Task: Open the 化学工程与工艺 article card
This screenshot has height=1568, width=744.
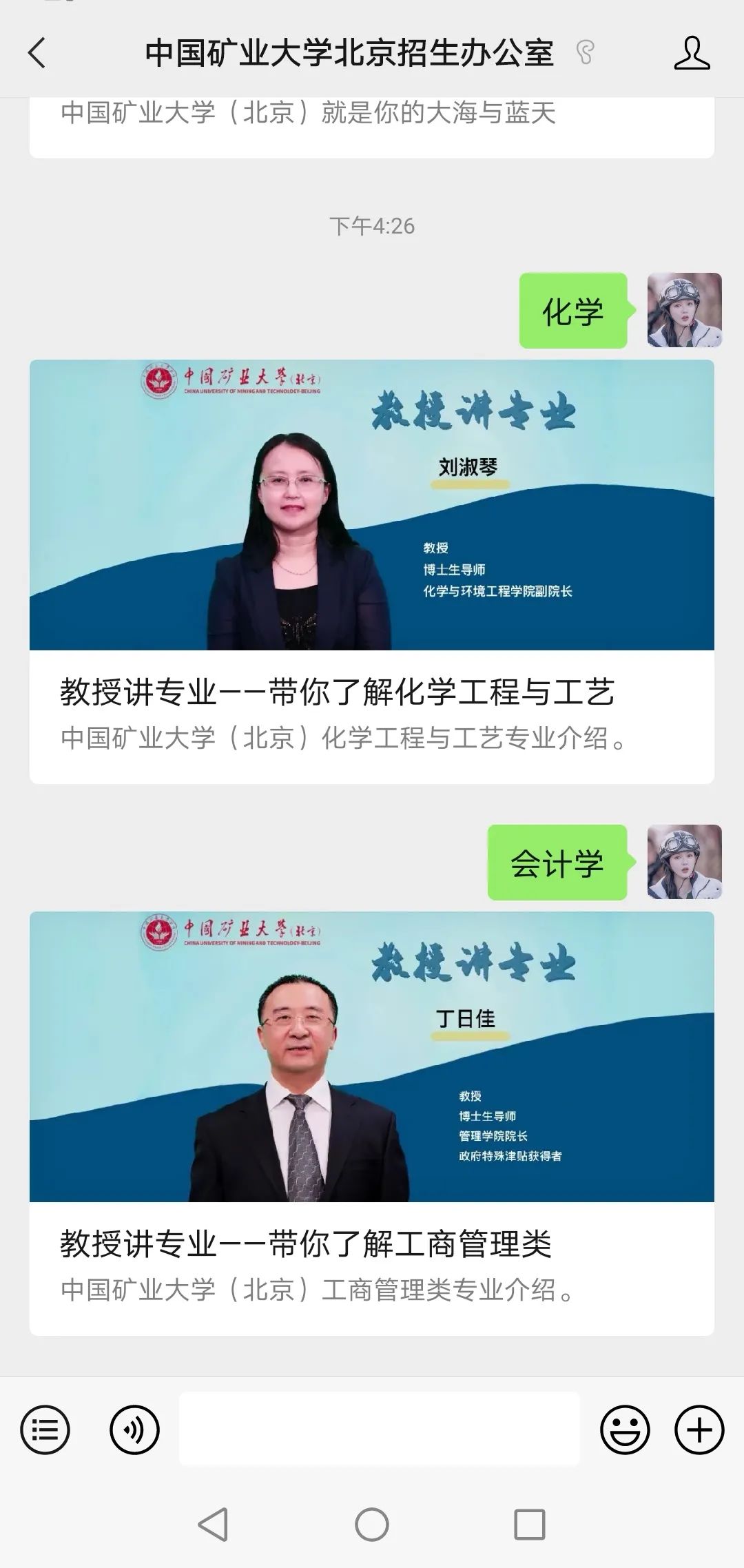Action: pos(371,571)
